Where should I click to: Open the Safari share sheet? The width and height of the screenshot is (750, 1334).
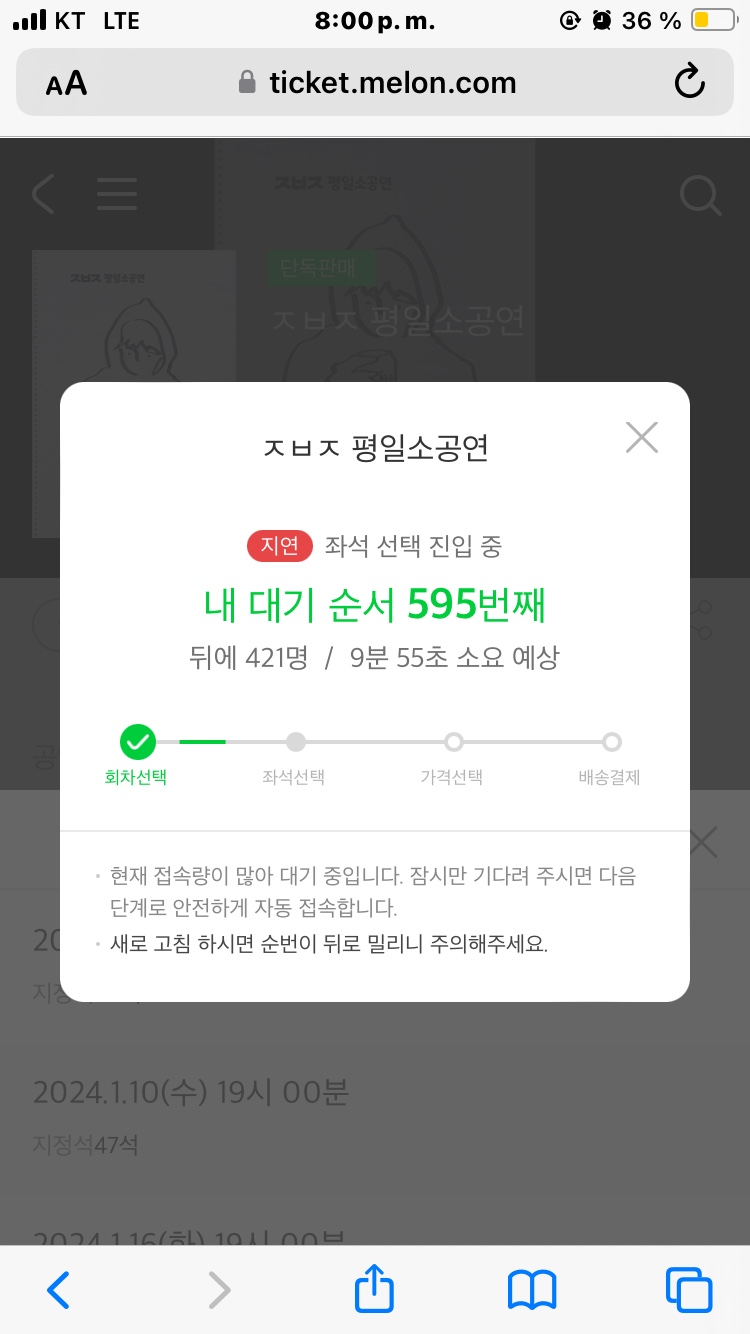point(375,1288)
